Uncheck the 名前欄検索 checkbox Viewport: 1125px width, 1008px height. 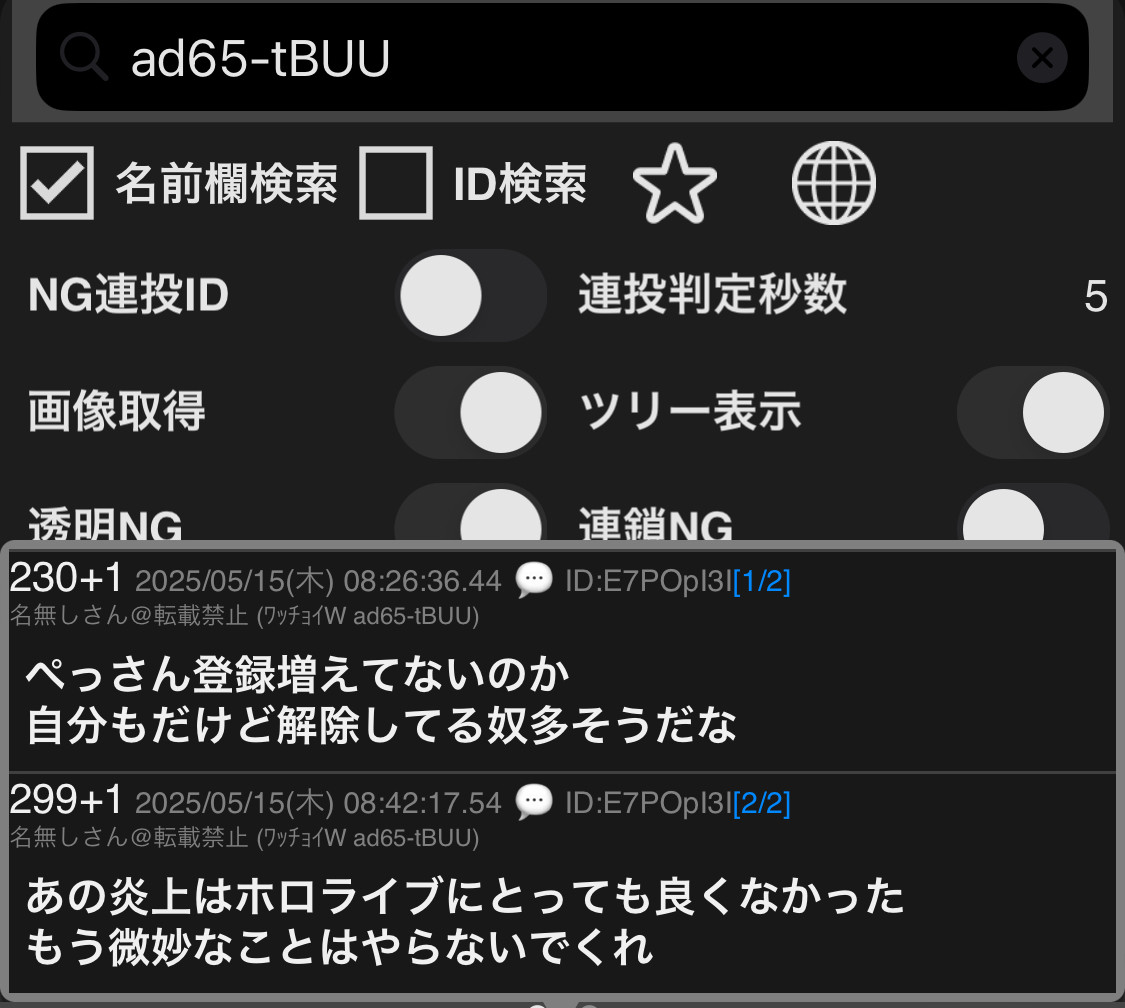click(x=57, y=183)
